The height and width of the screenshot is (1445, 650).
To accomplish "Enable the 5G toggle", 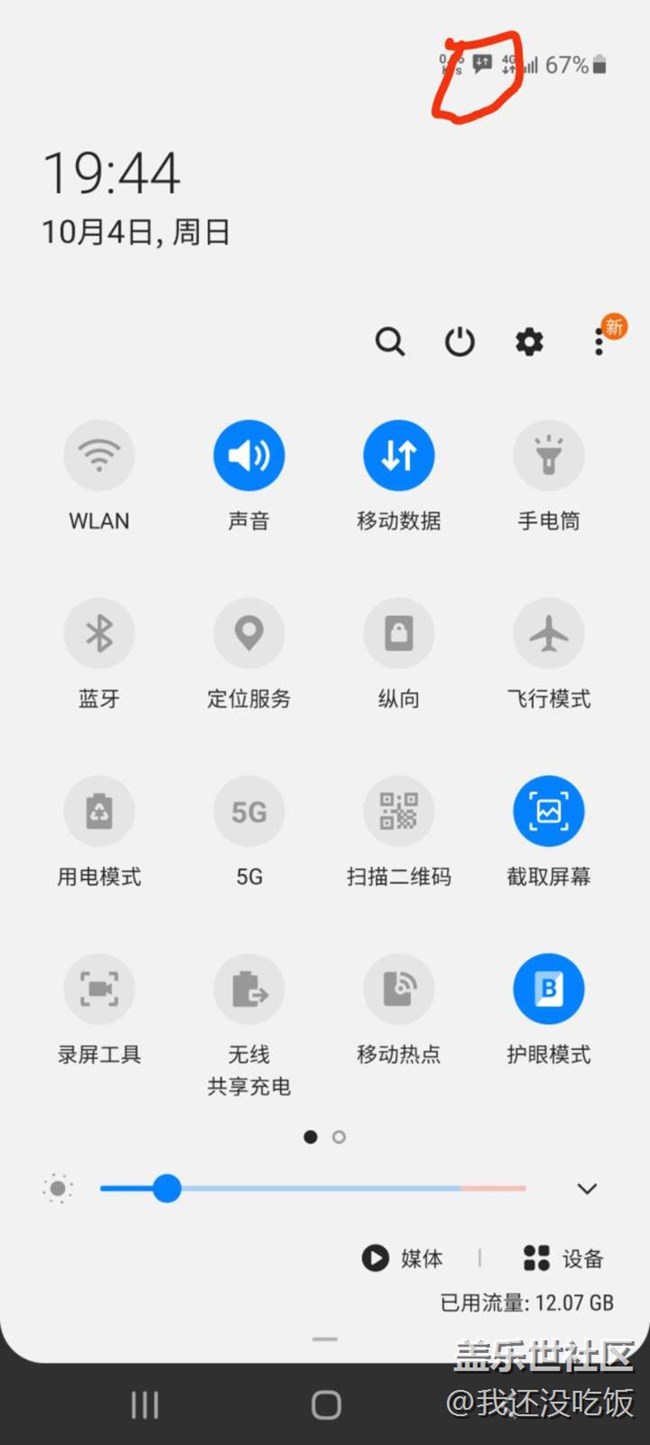I will pyautogui.click(x=249, y=811).
